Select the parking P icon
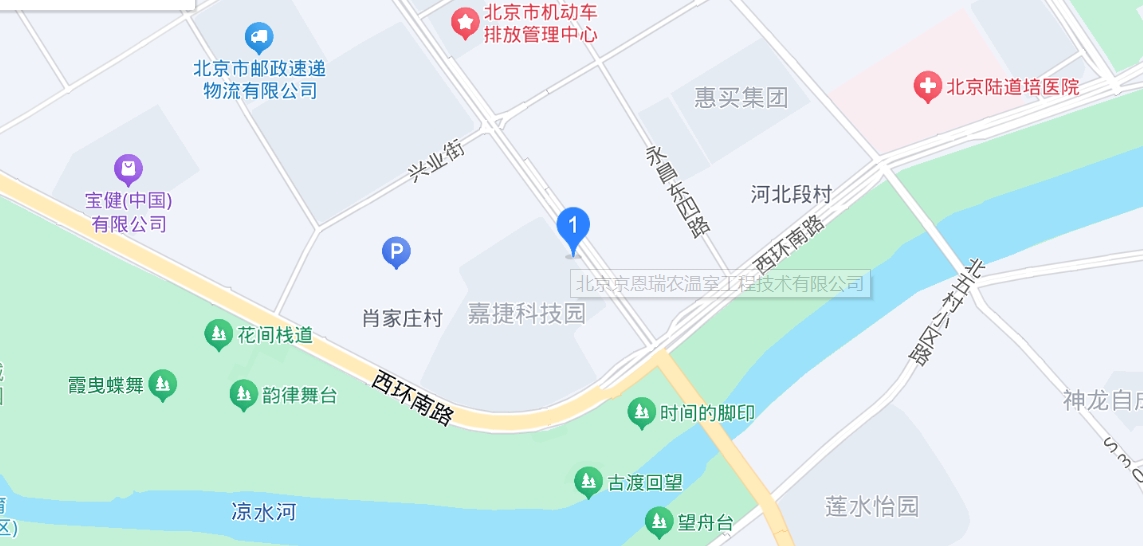The width and height of the screenshot is (1143, 546). coord(397,253)
